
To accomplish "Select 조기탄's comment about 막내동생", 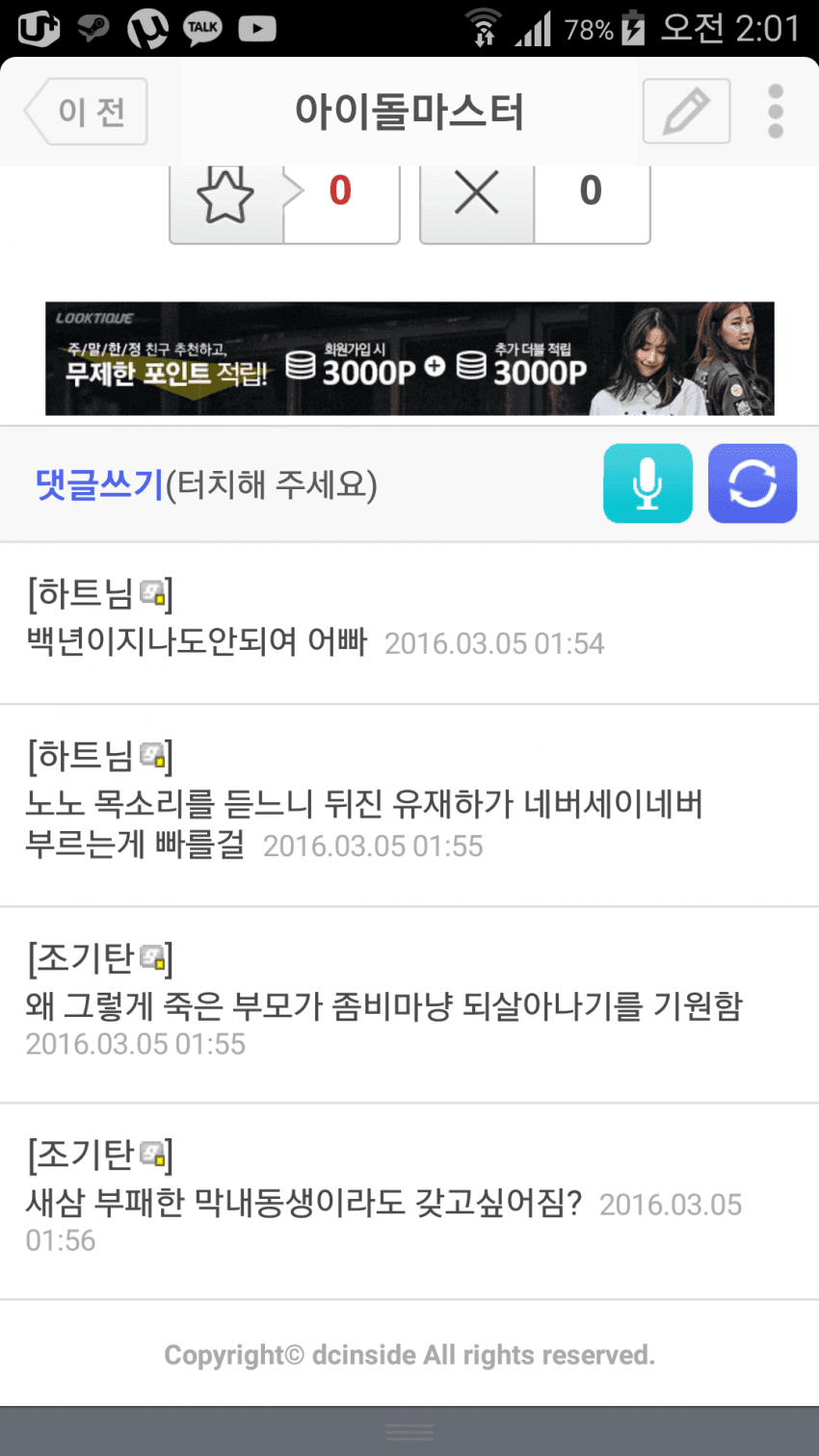I will pos(409,1201).
